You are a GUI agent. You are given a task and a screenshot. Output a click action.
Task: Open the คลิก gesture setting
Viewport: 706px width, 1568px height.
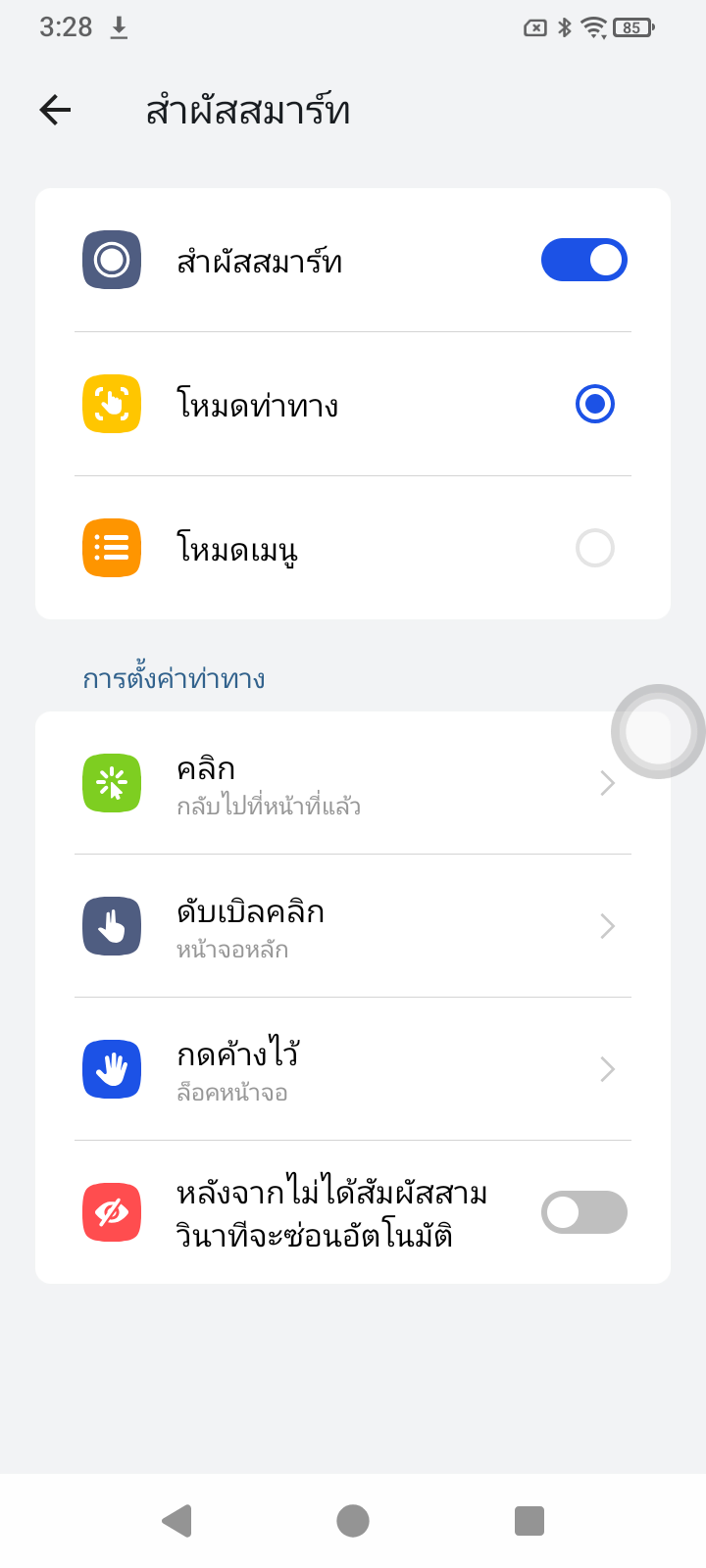tap(353, 784)
